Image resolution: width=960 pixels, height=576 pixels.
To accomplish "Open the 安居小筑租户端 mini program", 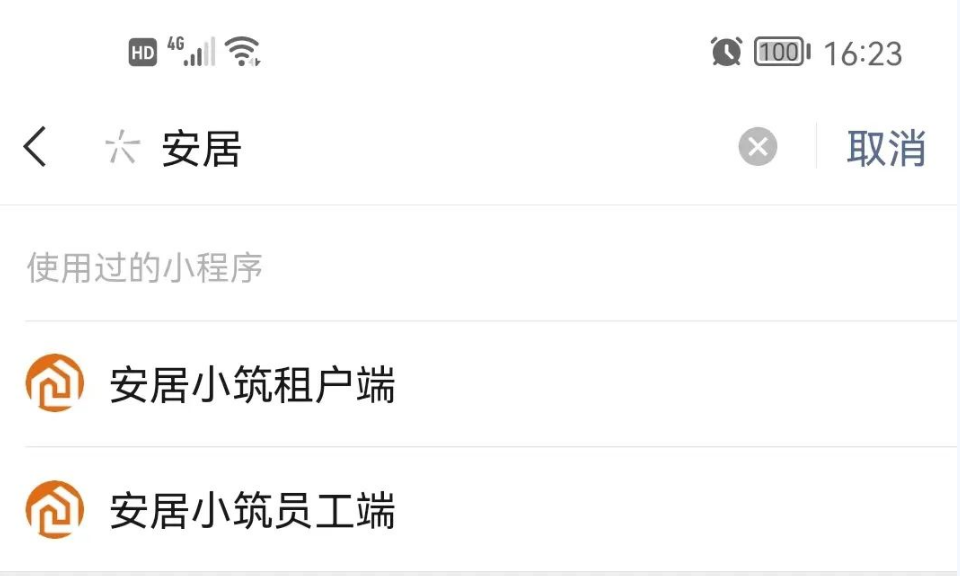I will (x=252, y=386).
